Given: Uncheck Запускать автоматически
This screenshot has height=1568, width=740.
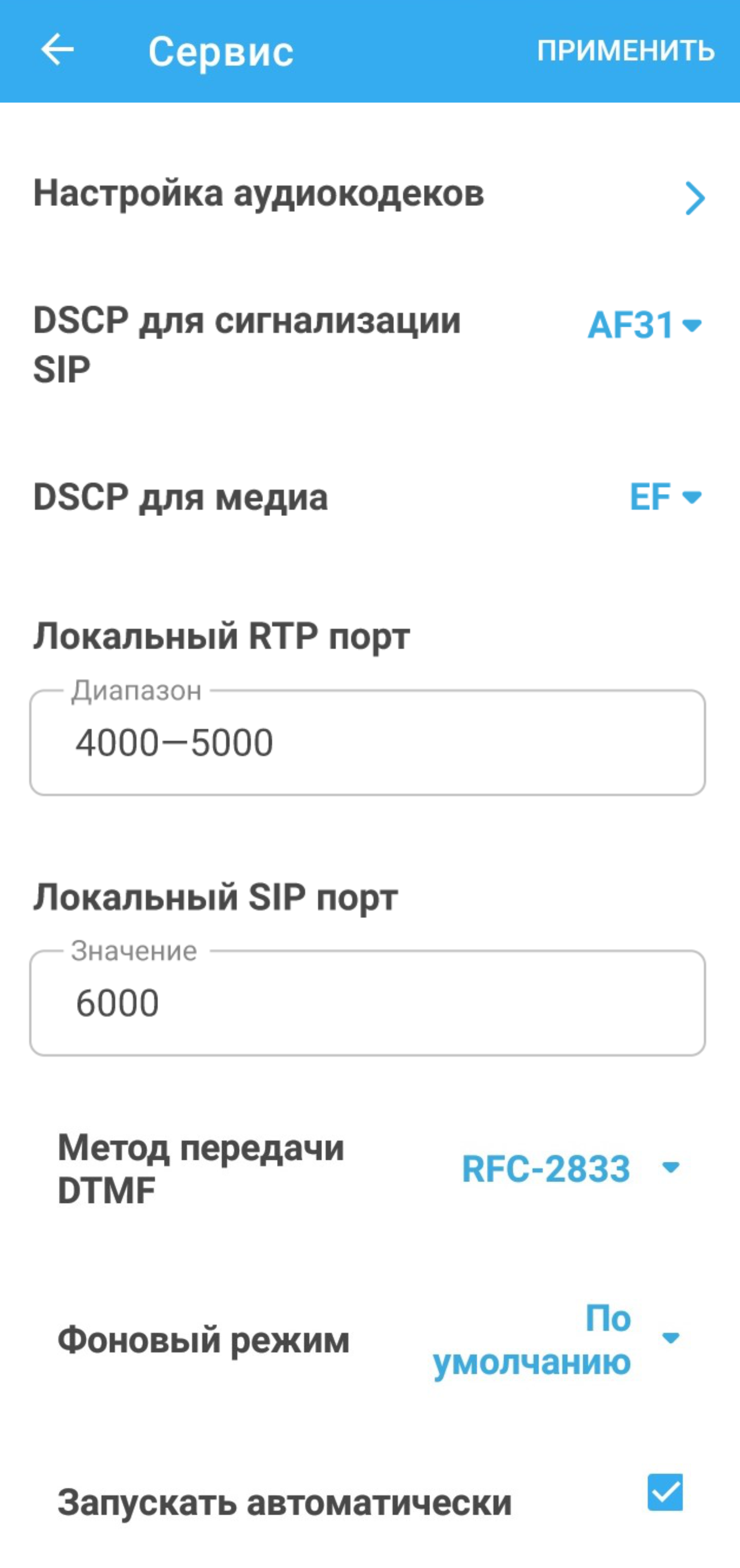Looking at the screenshot, I should (x=665, y=1493).
